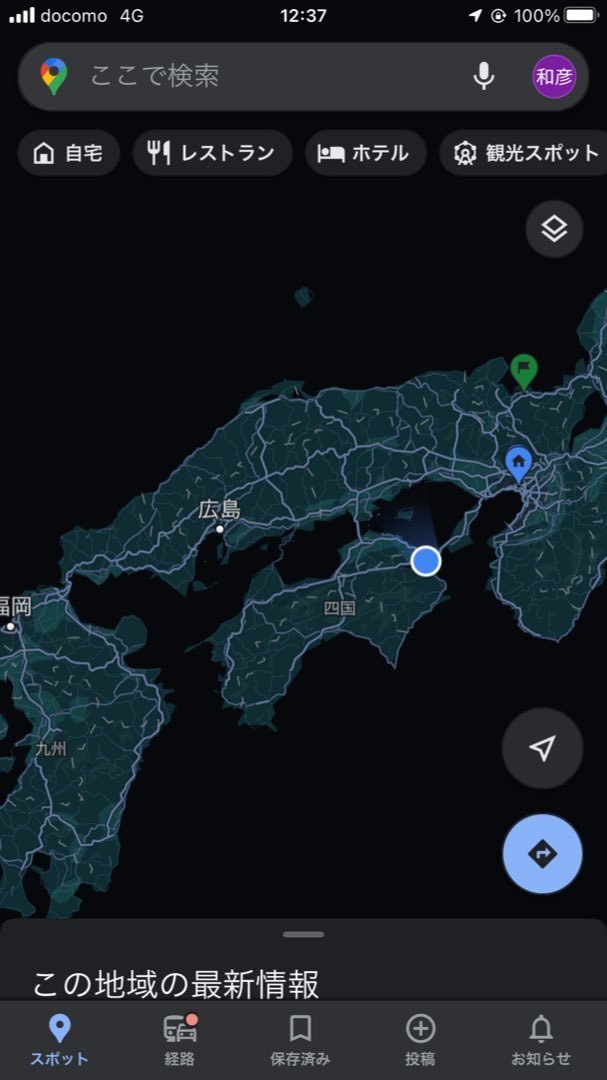This screenshot has height=1080, width=607.
Task: Tap the blue home pin on the map
Action: pos(518,464)
